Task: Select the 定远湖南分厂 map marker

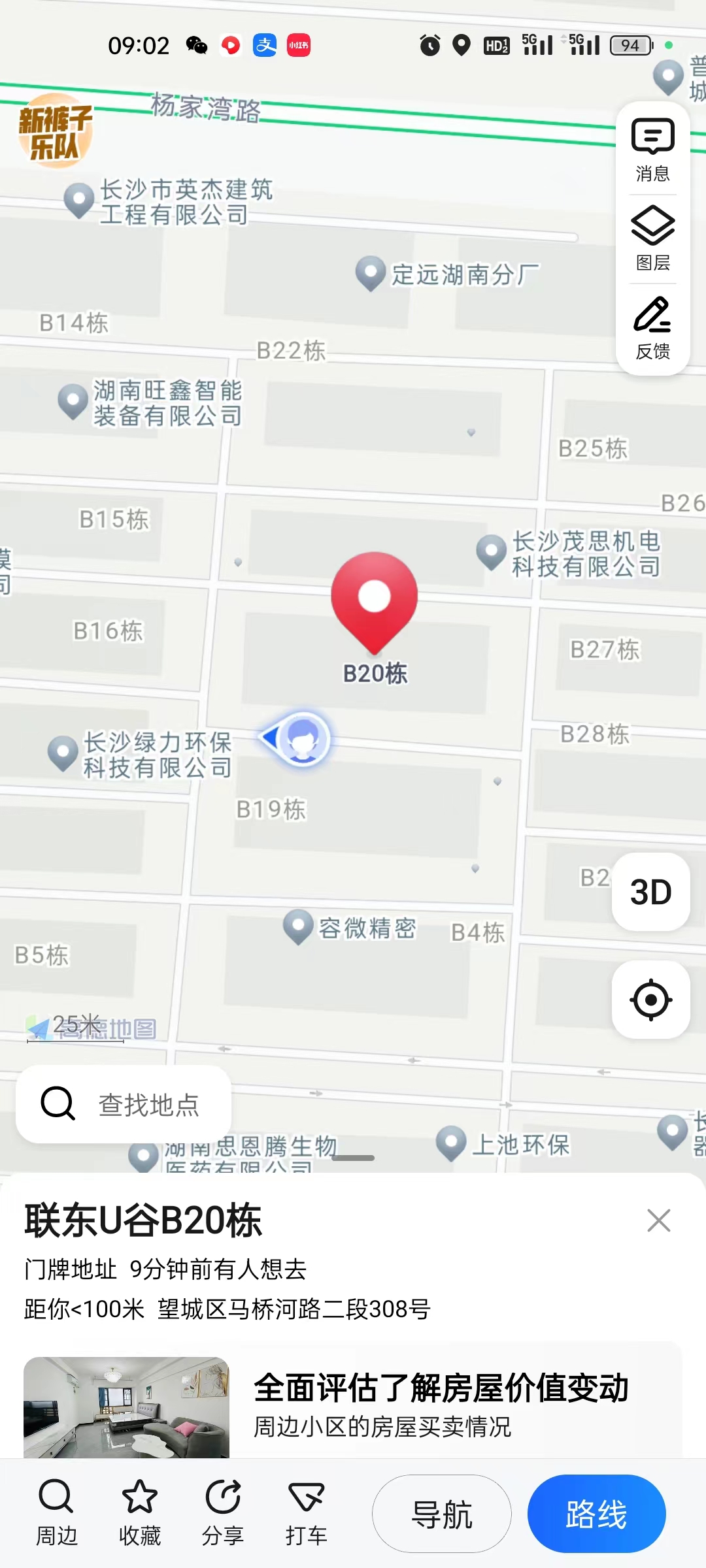Action: tap(371, 273)
